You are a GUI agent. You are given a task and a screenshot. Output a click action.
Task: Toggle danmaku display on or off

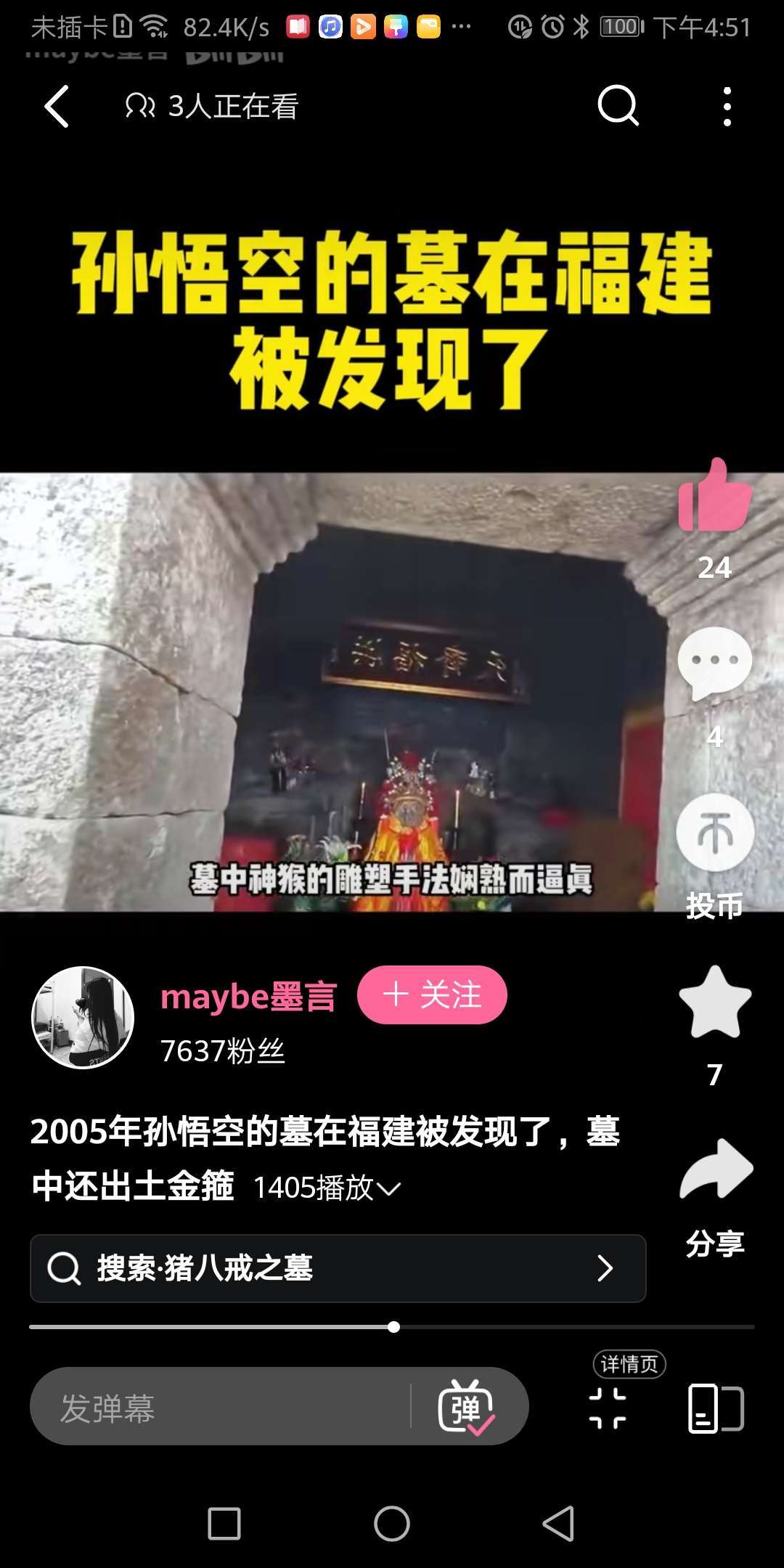467,1407
